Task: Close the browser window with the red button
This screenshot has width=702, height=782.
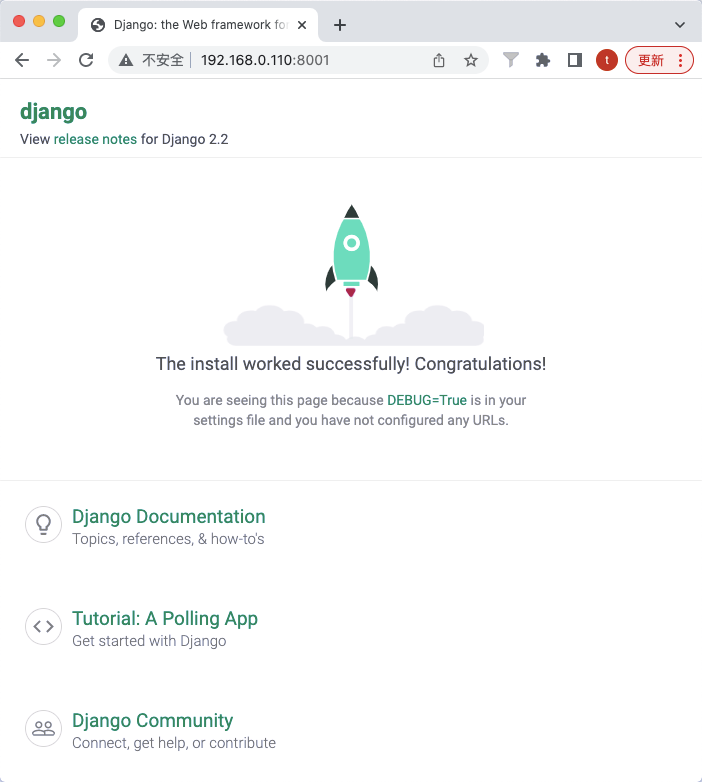Action: [19, 21]
